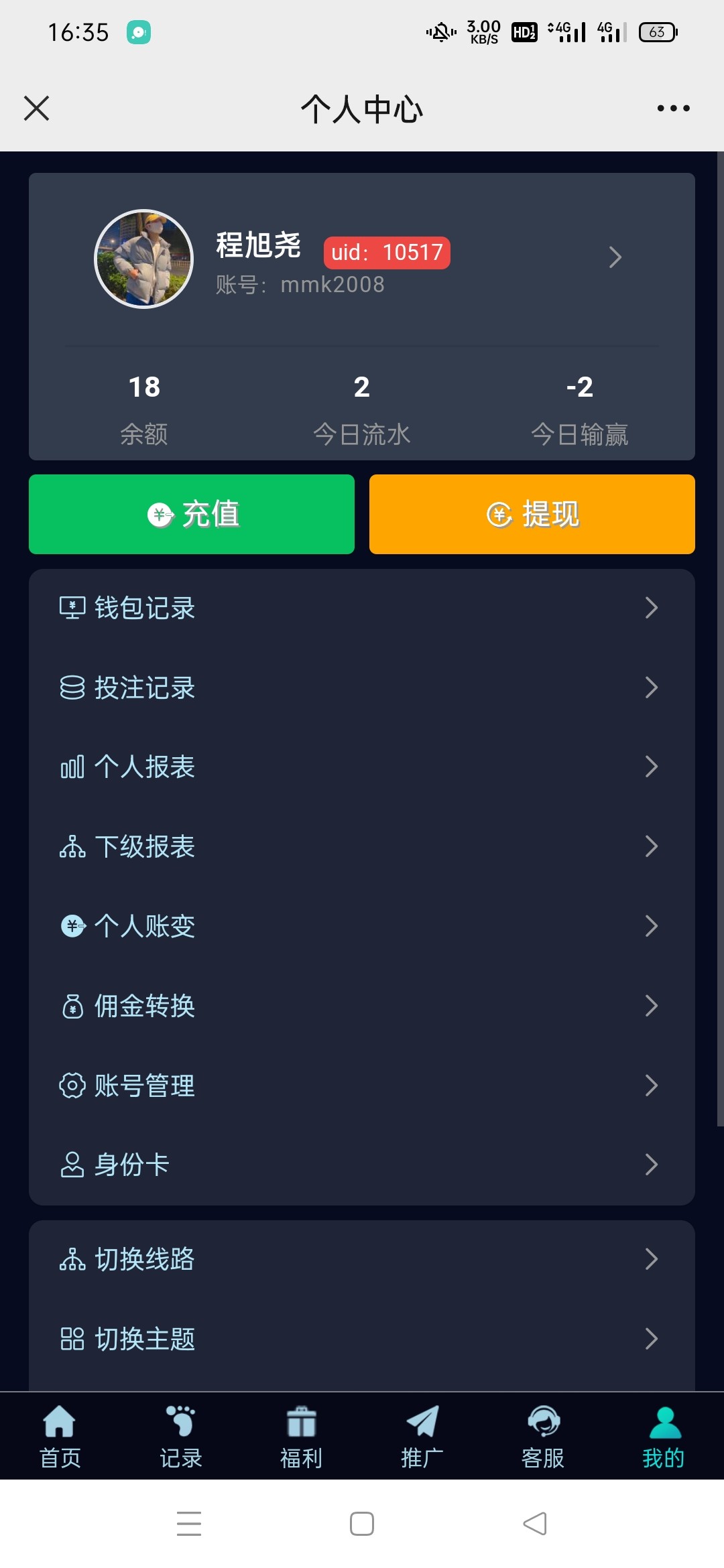
Task: Contact 客服 from the bottom bar
Action: pos(543,1437)
